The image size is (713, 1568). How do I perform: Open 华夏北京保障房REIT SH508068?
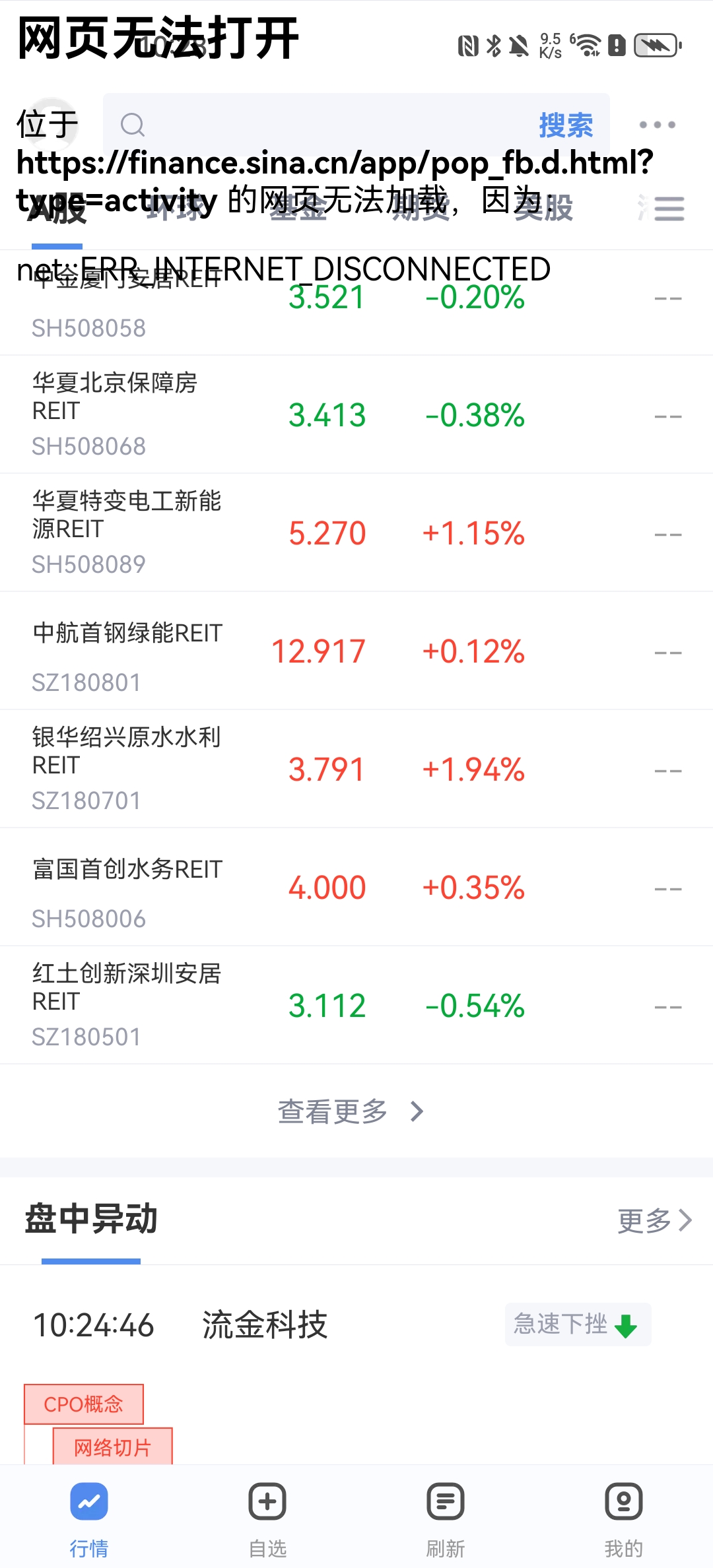pos(356,414)
